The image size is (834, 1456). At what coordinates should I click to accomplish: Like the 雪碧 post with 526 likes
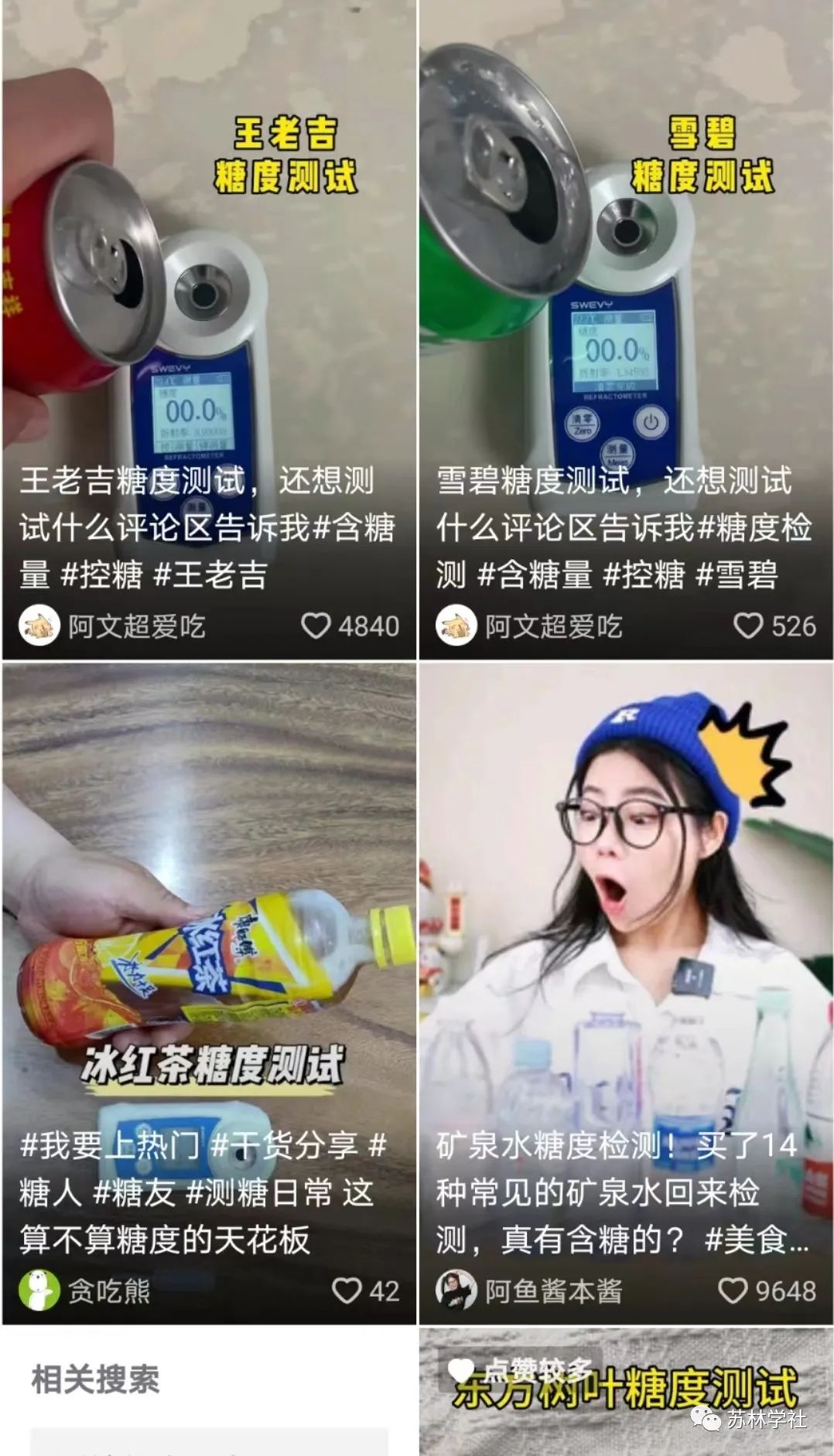tap(748, 626)
